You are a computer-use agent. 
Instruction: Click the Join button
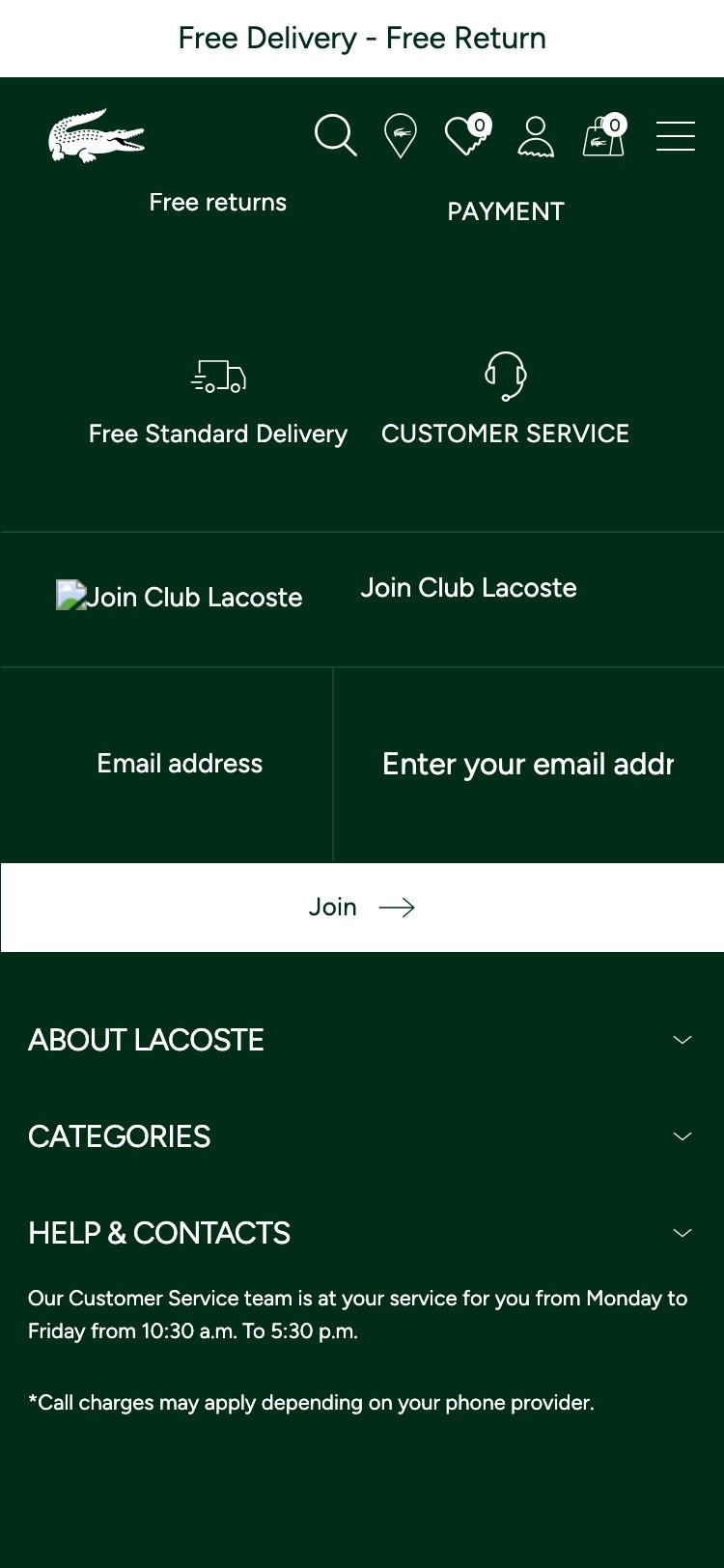point(362,908)
